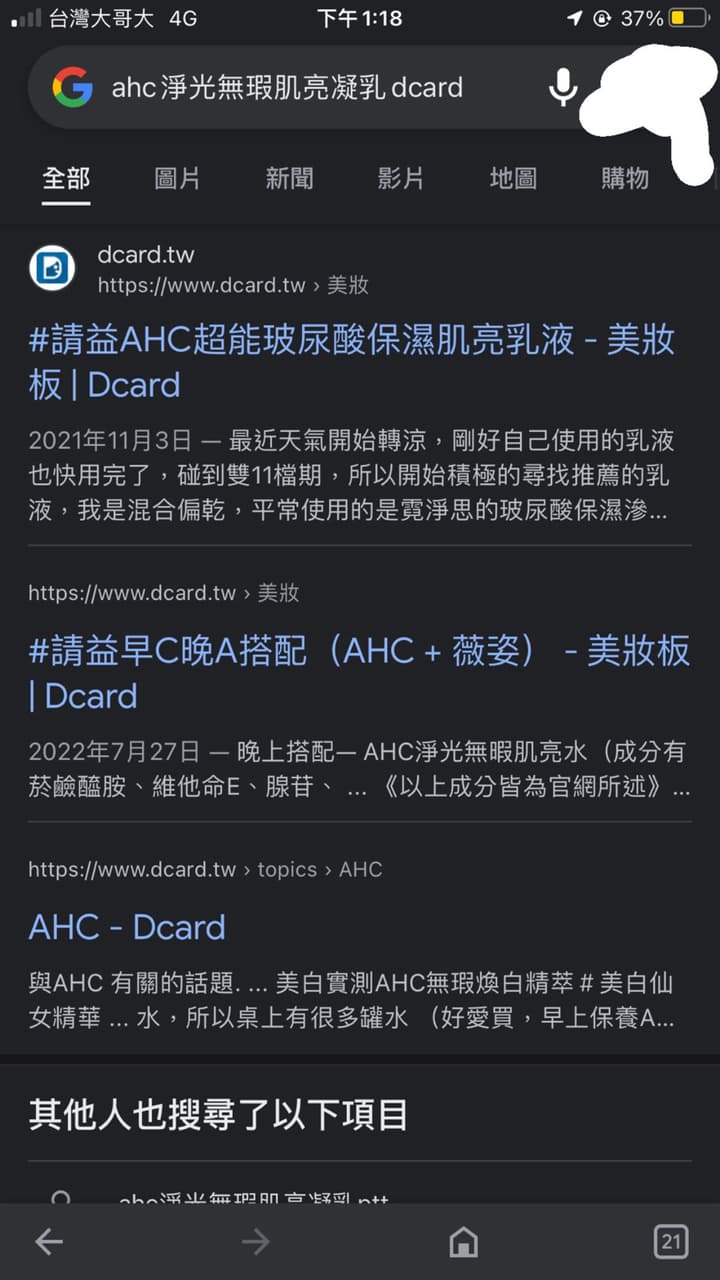Tap the back arrow in bottom navigation
The height and width of the screenshot is (1280, 720).
pos(48,1241)
